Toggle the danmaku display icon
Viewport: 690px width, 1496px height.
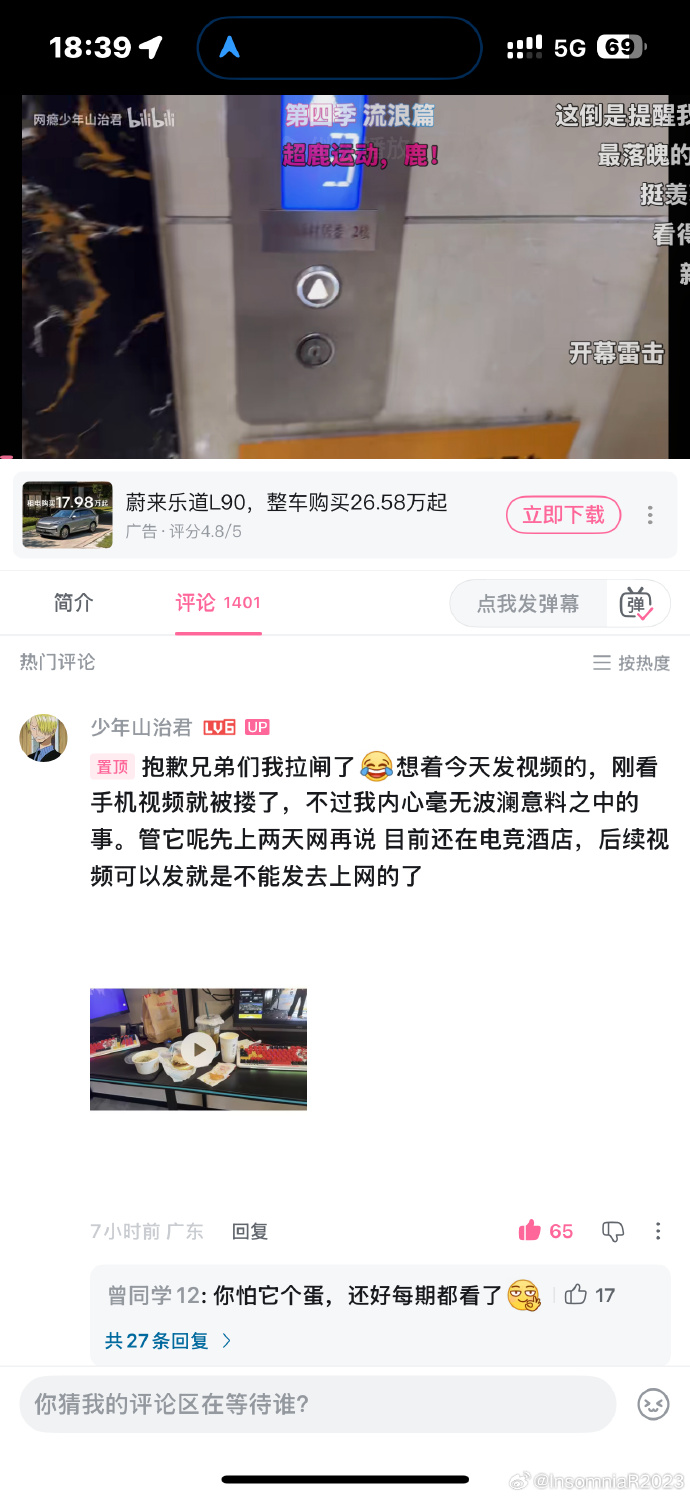[x=637, y=603]
